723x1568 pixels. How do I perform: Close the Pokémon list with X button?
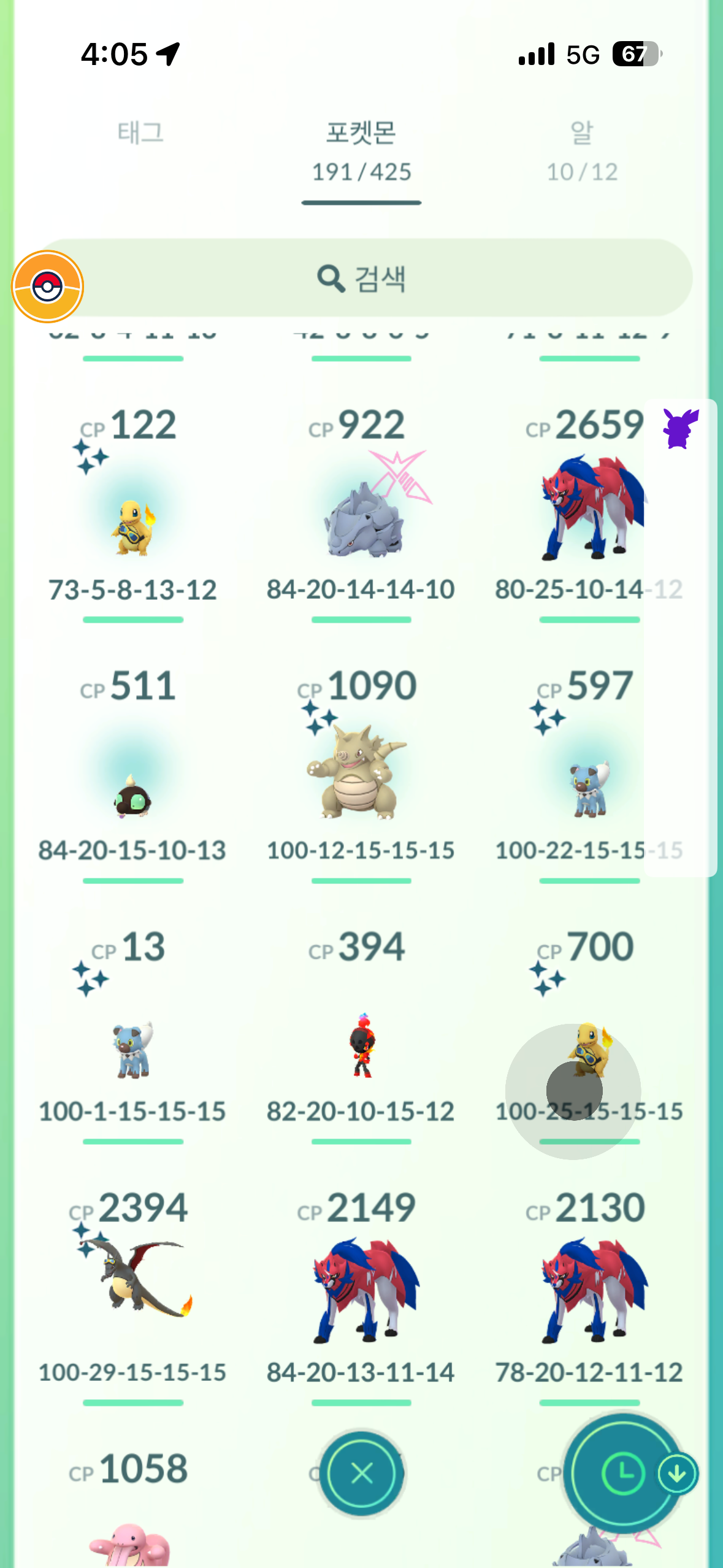[362, 1473]
